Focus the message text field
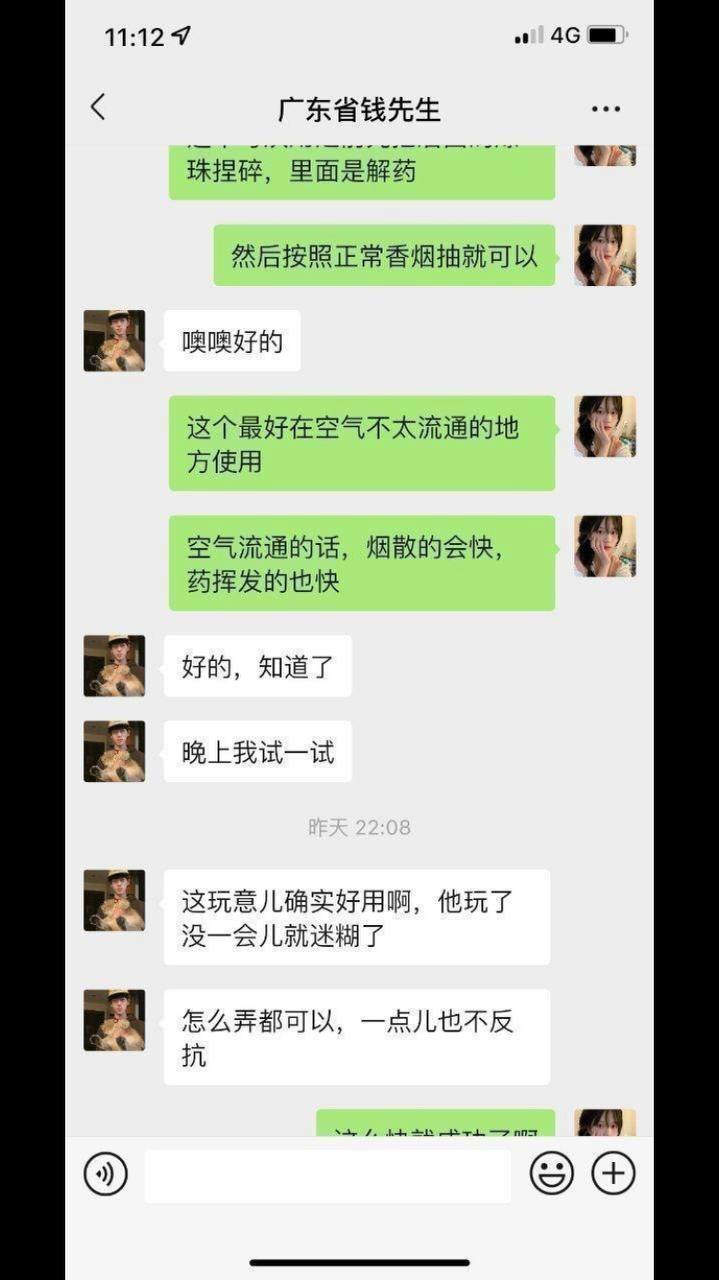 coord(327,1175)
